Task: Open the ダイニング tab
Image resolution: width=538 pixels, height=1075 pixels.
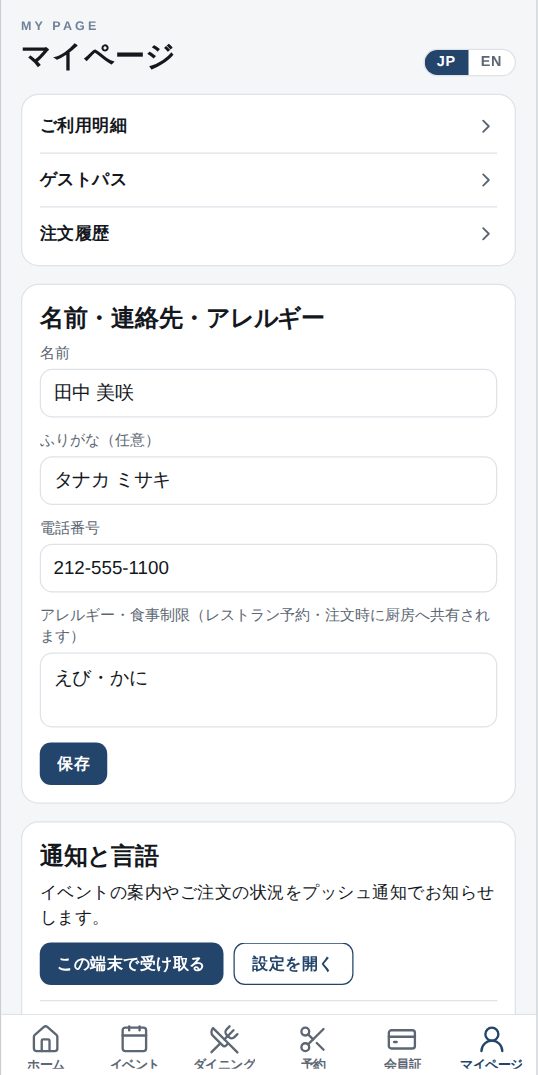Action: (x=224, y=1048)
